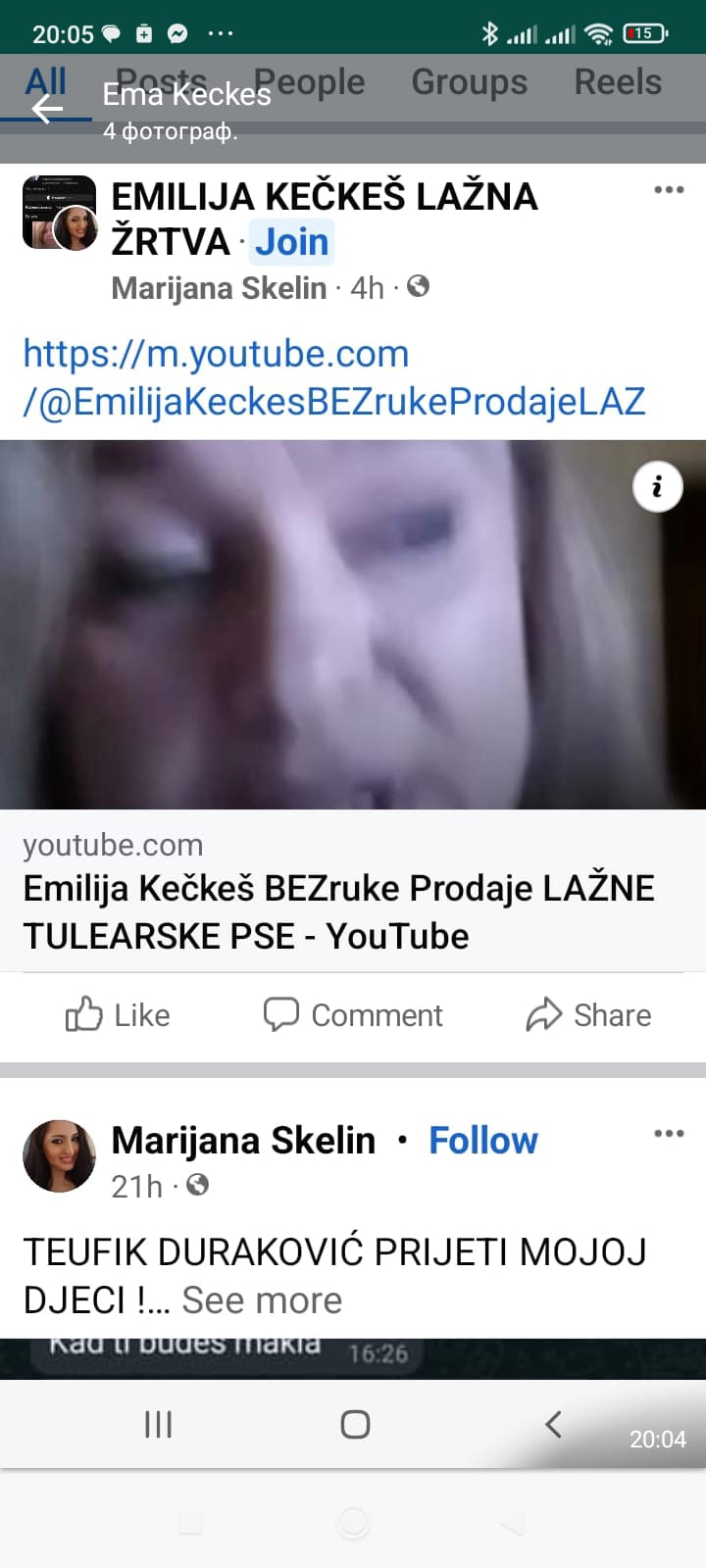Screen dimensions: 706x1568
Task: Open overflow menu on the group post
Action: tap(669, 190)
